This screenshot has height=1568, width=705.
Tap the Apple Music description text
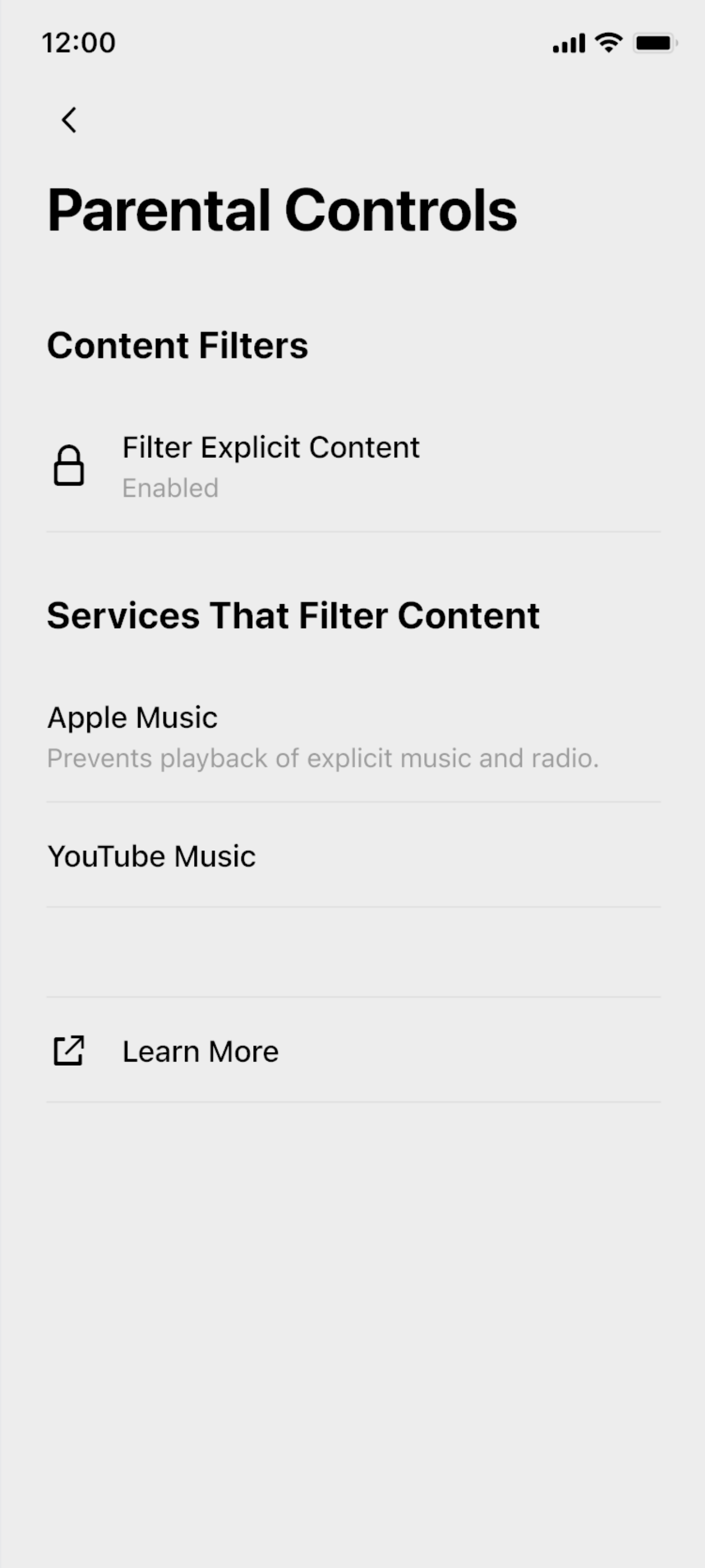point(324,758)
